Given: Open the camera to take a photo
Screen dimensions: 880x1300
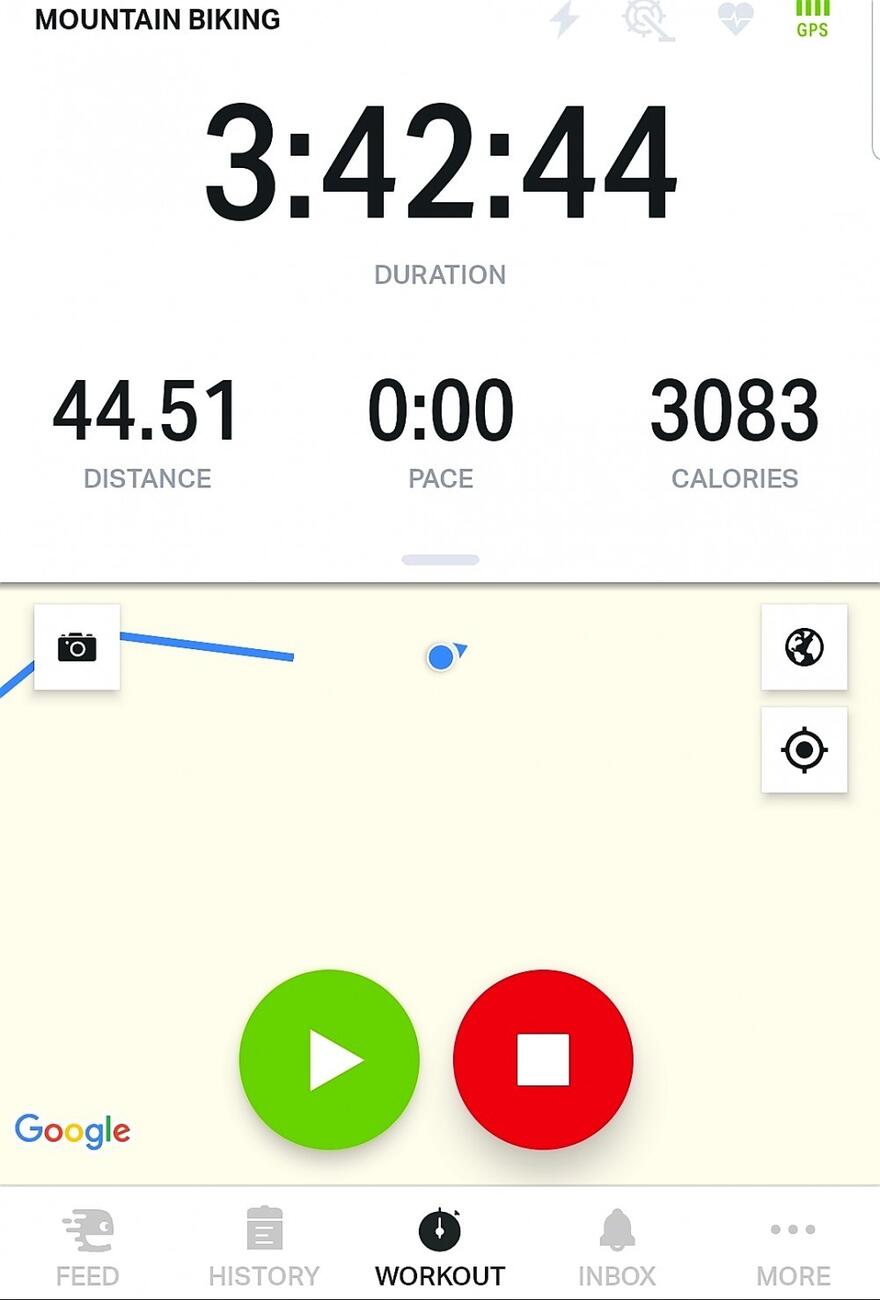Looking at the screenshot, I should click(x=77, y=647).
